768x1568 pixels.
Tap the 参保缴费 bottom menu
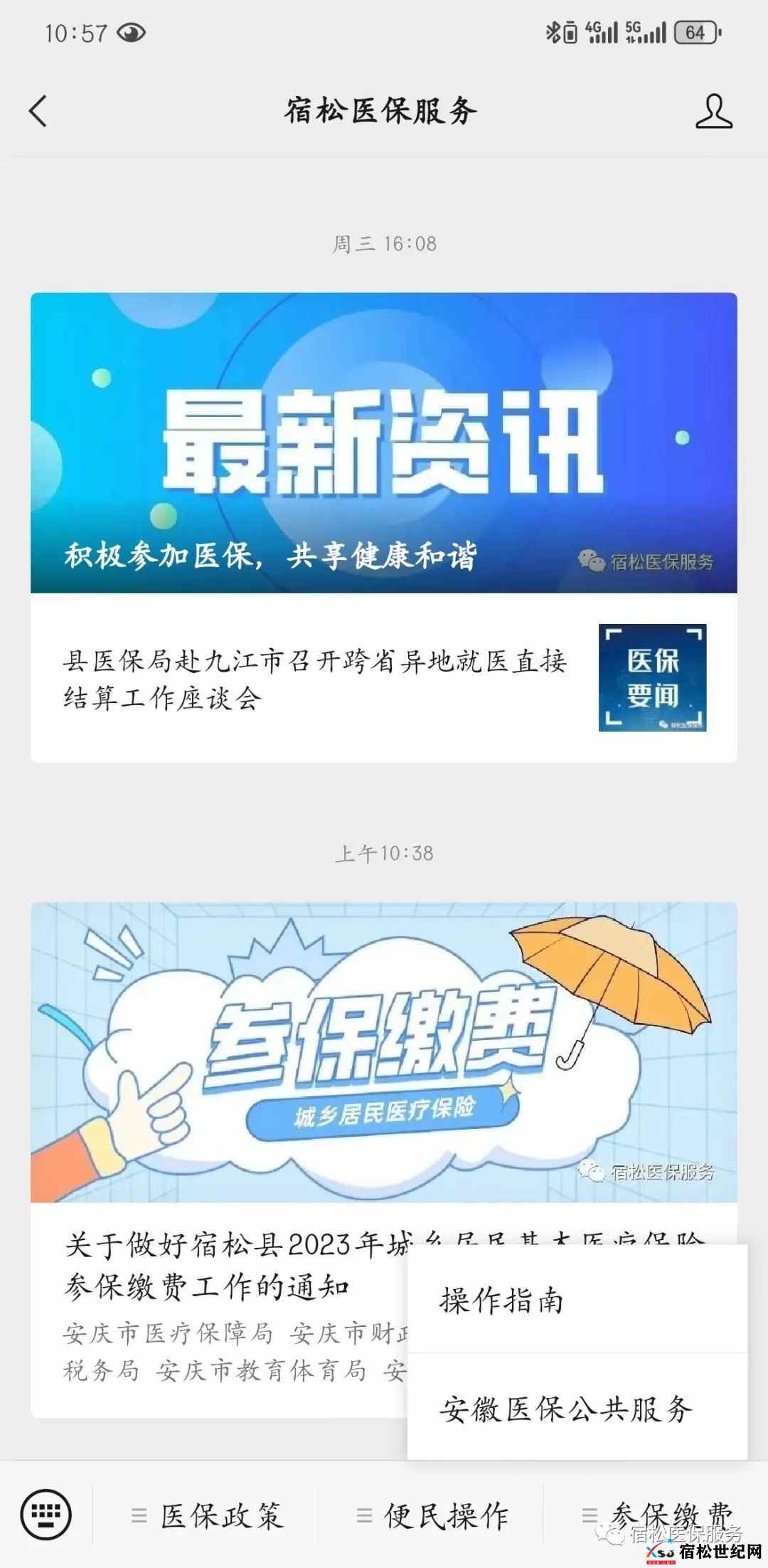(x=657, y=1514)
